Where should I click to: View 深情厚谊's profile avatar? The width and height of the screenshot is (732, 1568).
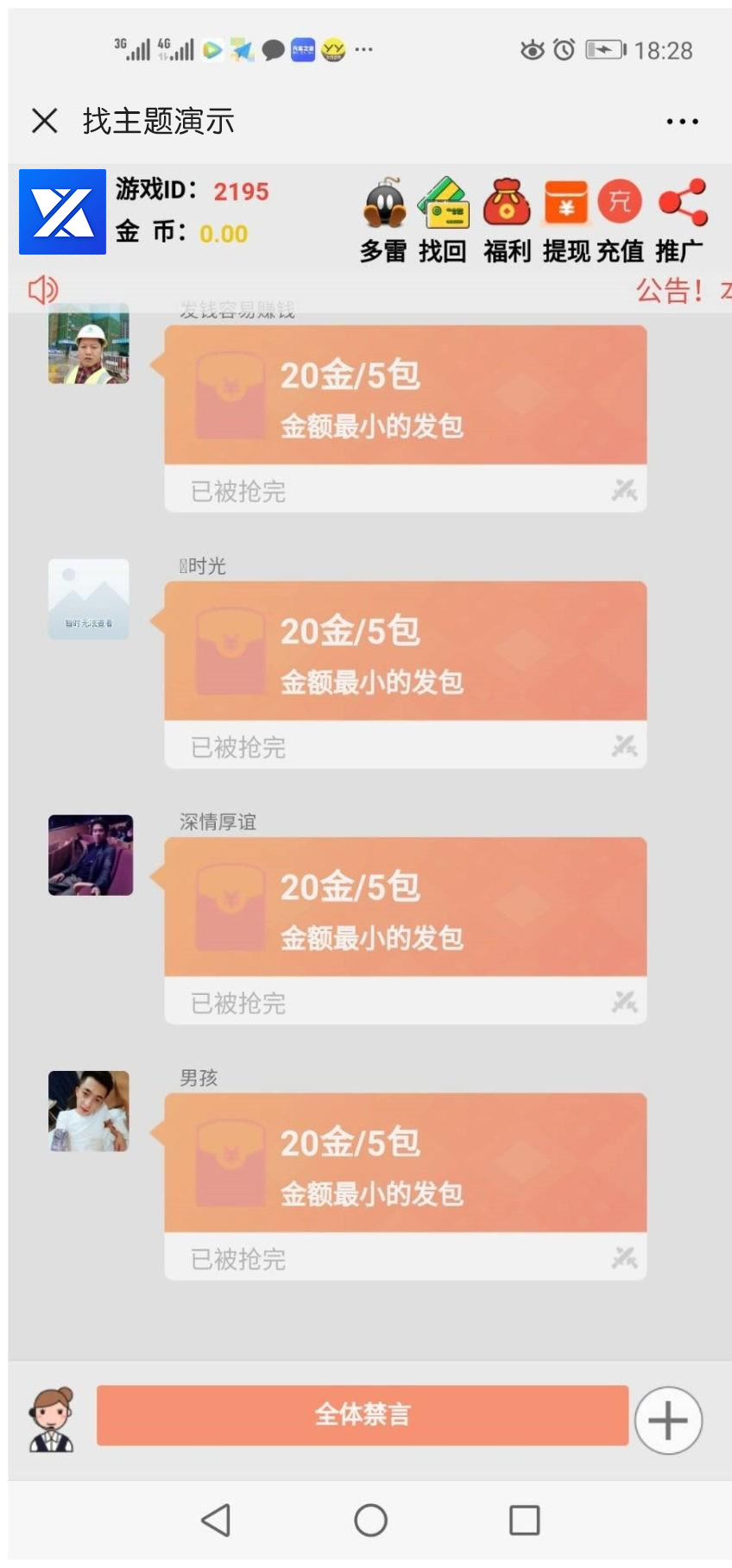click(91, 855)
